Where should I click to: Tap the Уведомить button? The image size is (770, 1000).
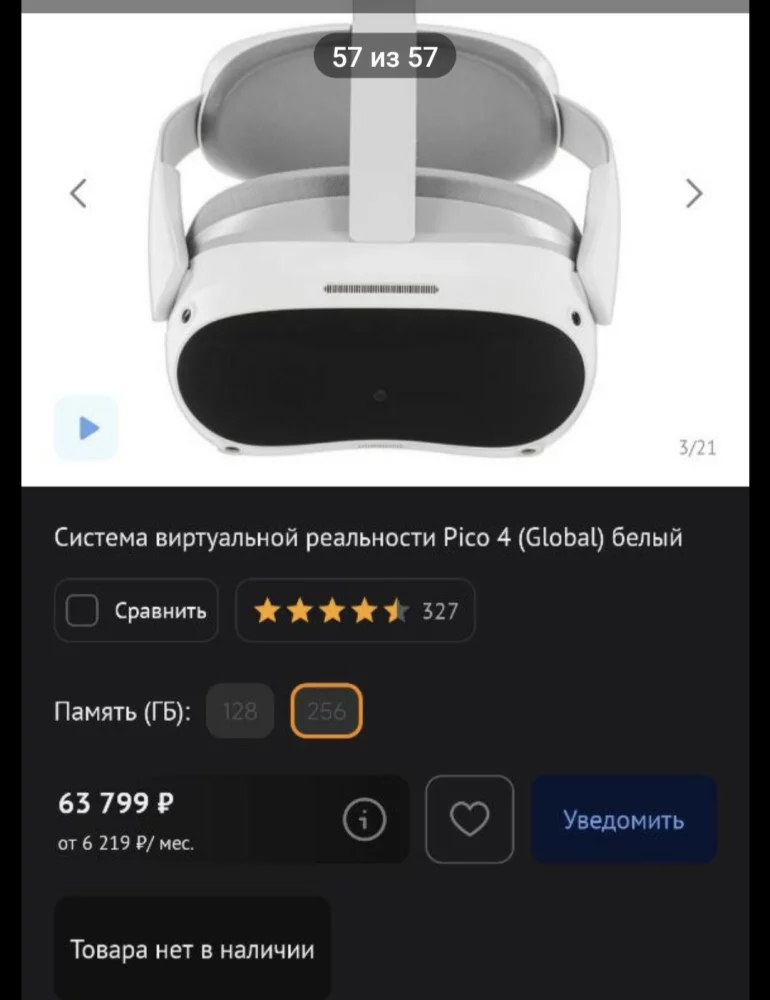(x=623, y=820)
